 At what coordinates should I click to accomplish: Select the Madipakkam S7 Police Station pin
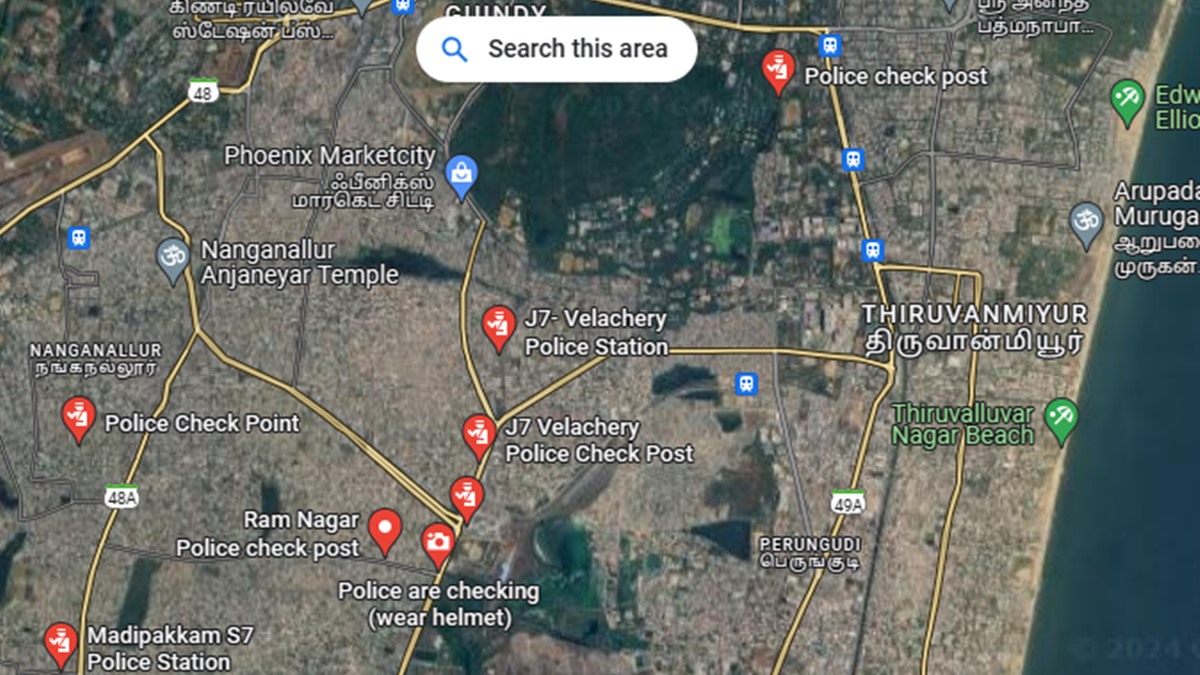tap(61, 642)
